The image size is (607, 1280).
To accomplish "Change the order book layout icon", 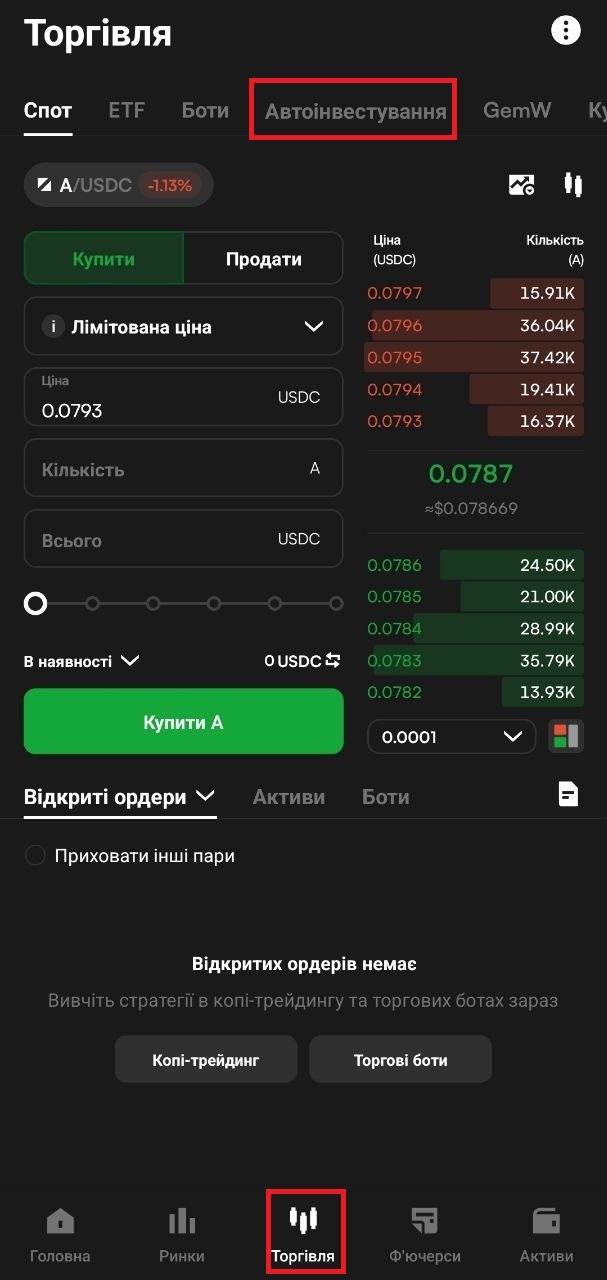I will [565, 737].
